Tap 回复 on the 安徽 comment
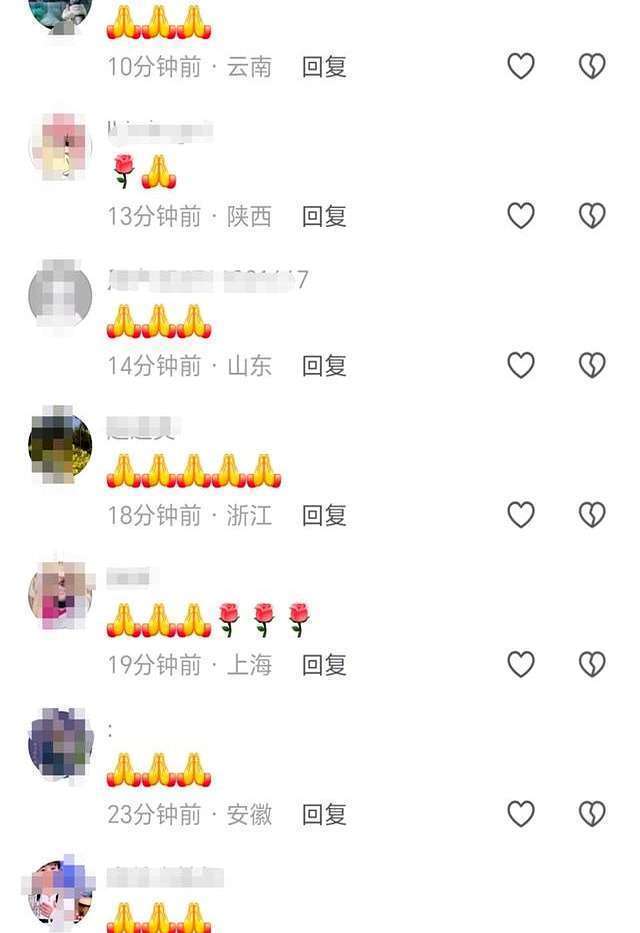Image resolution: width=640 pixels, height=933 pixels. tap(324, 815)
